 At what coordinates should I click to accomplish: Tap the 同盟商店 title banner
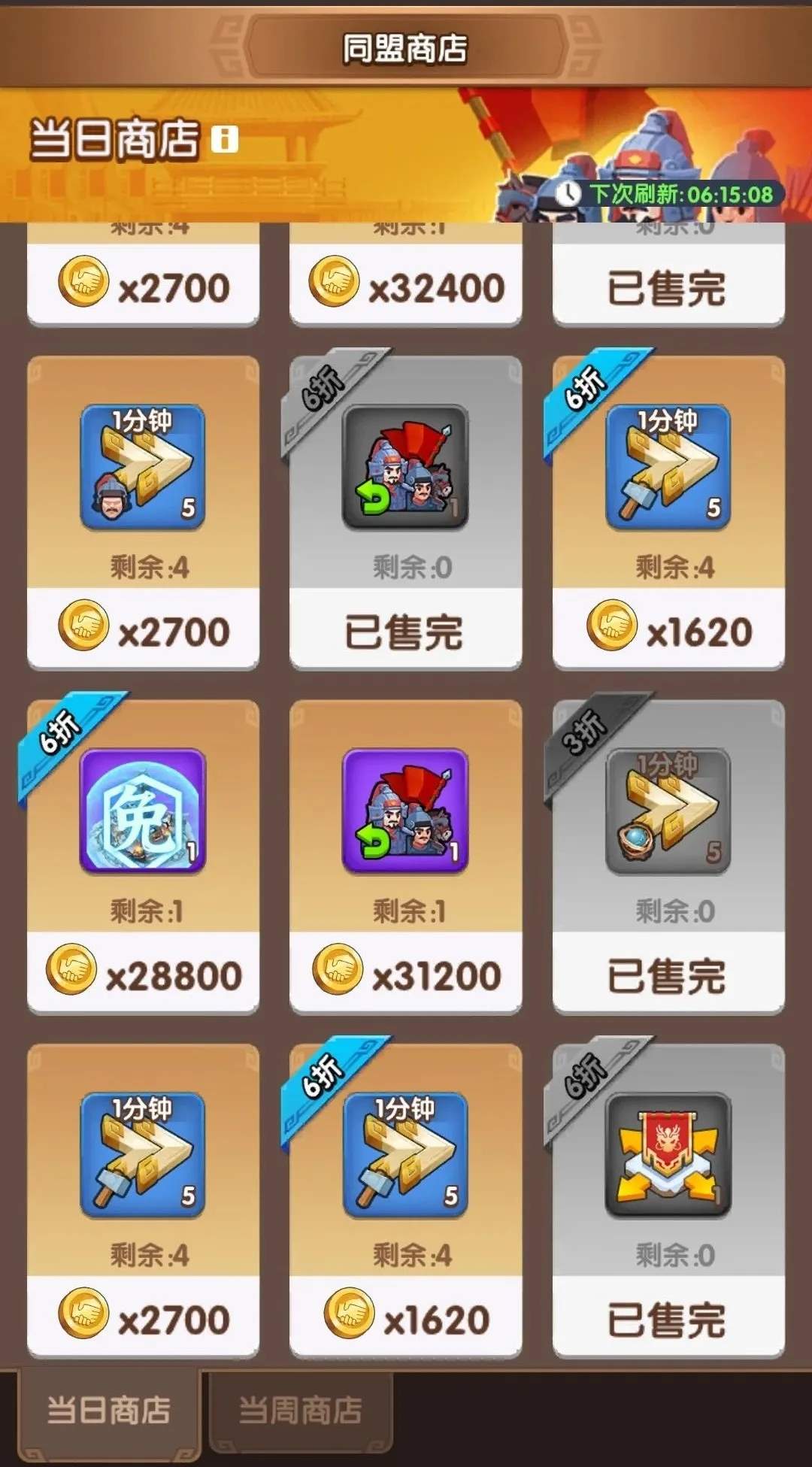[406, 45]
